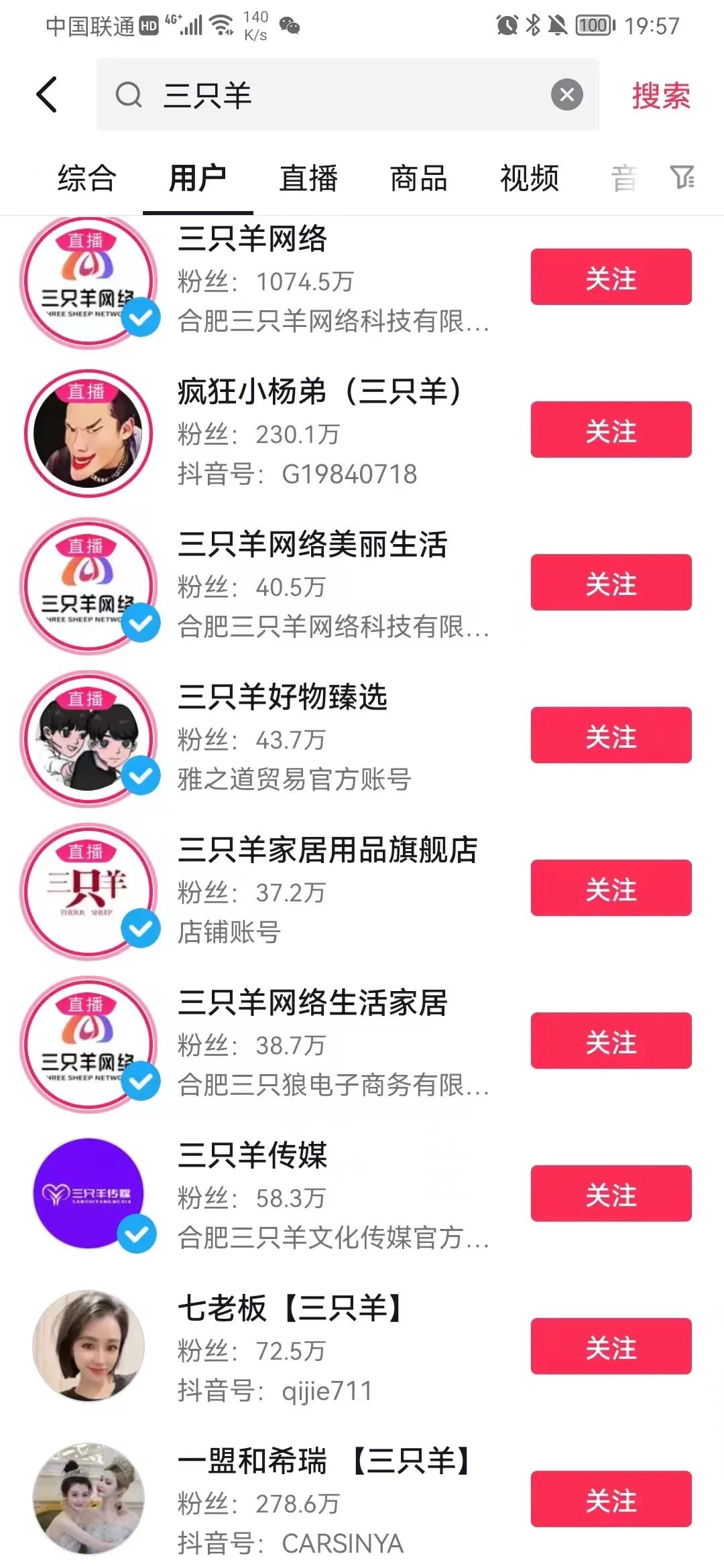Tap the red 搜索 button

click(660, 95)
